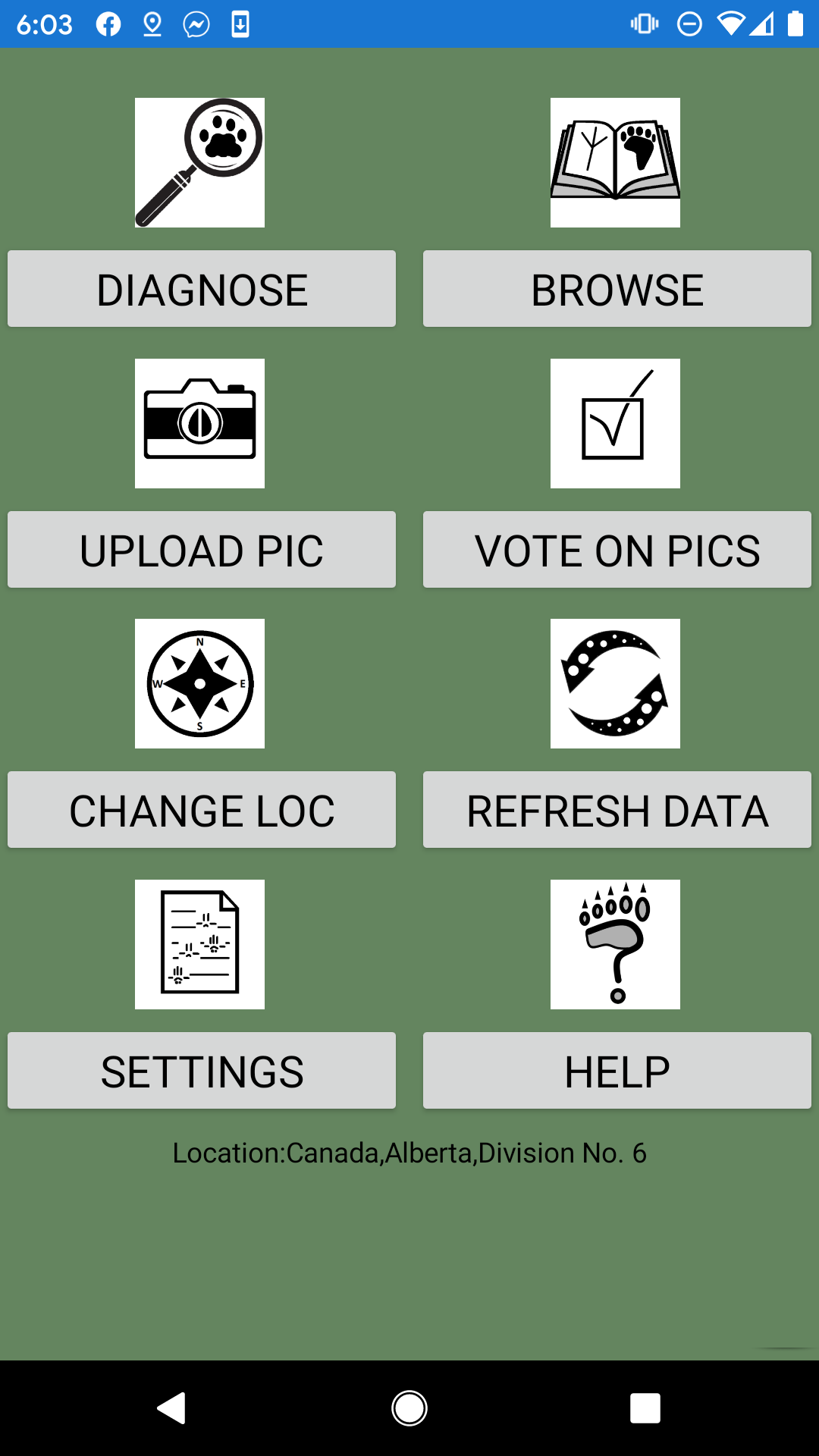Tap the document settings icon
The height and width of the screenshot is (1456, 819).
click(199, 944)
